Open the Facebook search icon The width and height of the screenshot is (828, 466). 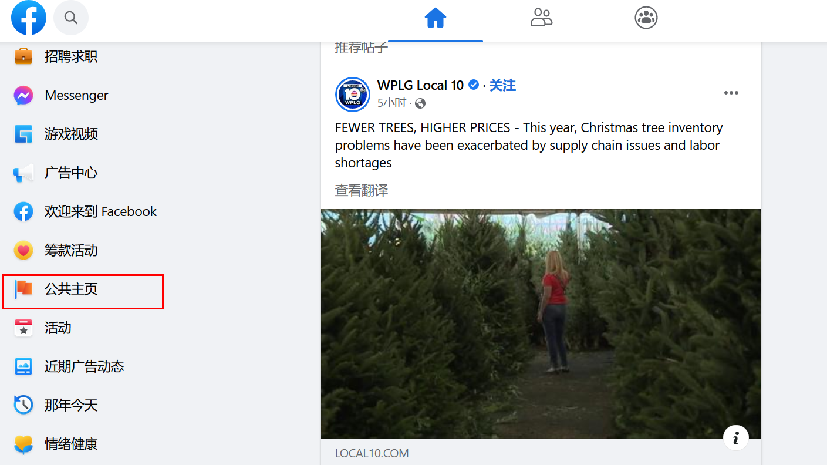[x=70, y=17]
